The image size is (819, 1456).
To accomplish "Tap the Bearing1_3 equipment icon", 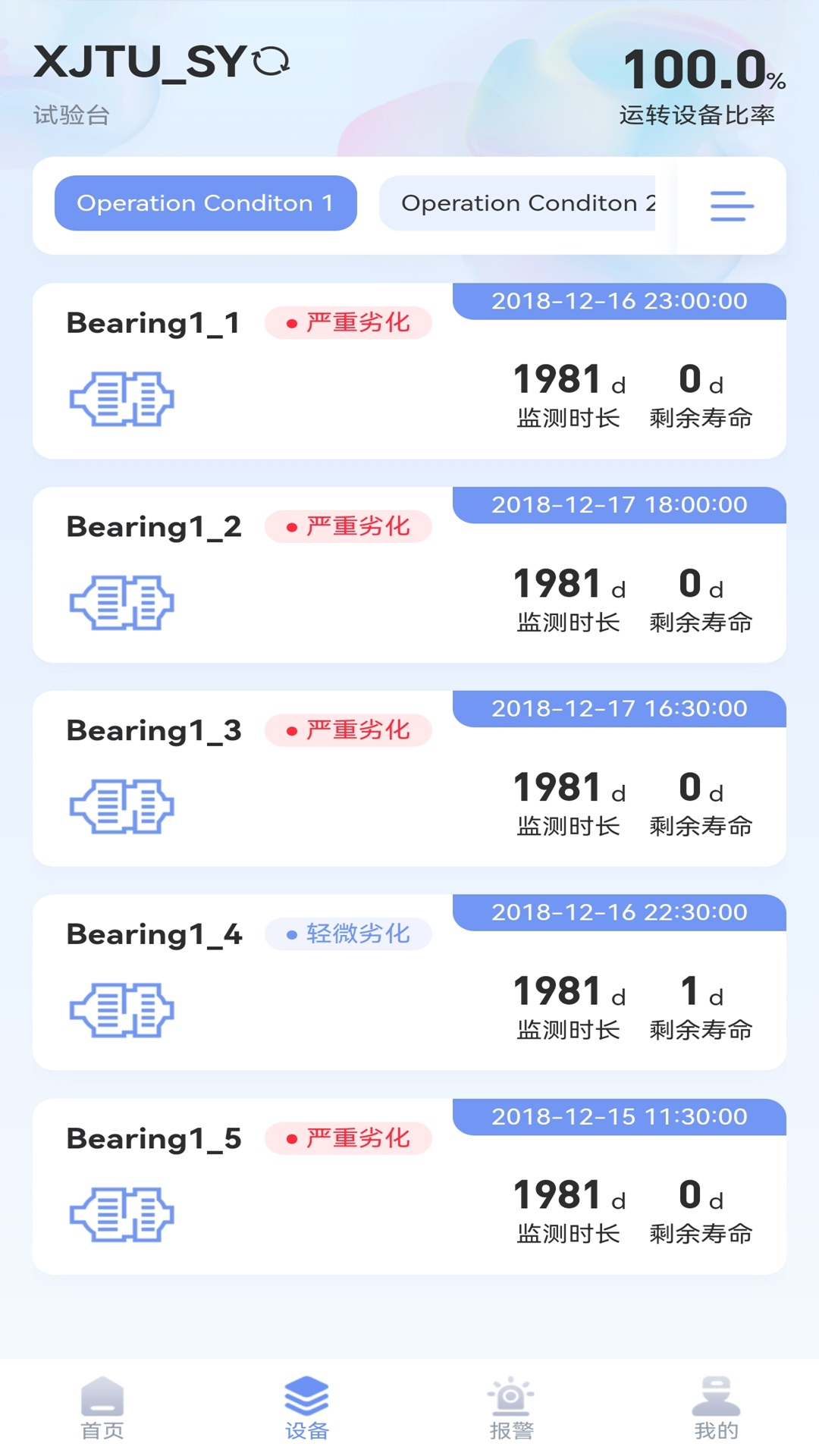I will pyautogui.click(x=121, y=806).
